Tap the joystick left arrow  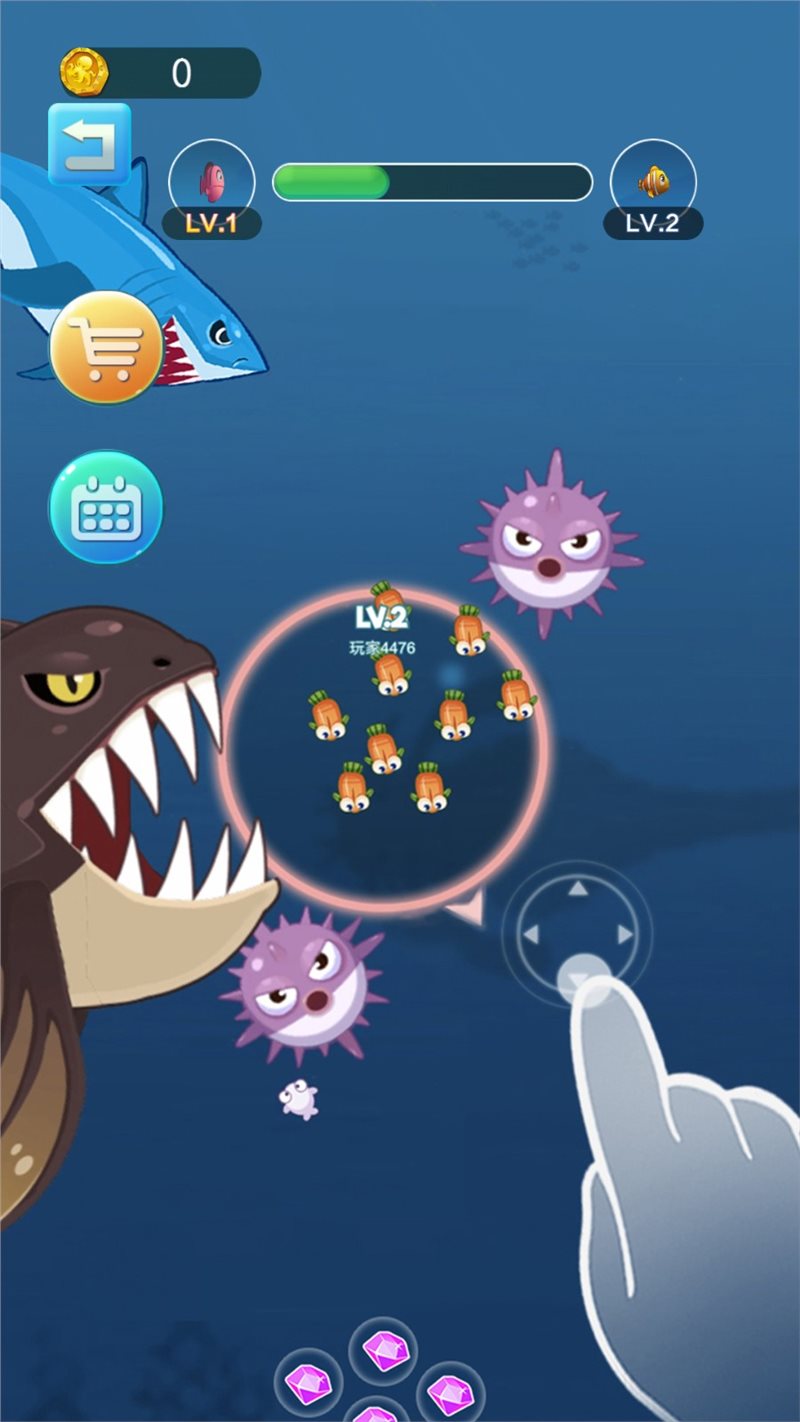532,934
